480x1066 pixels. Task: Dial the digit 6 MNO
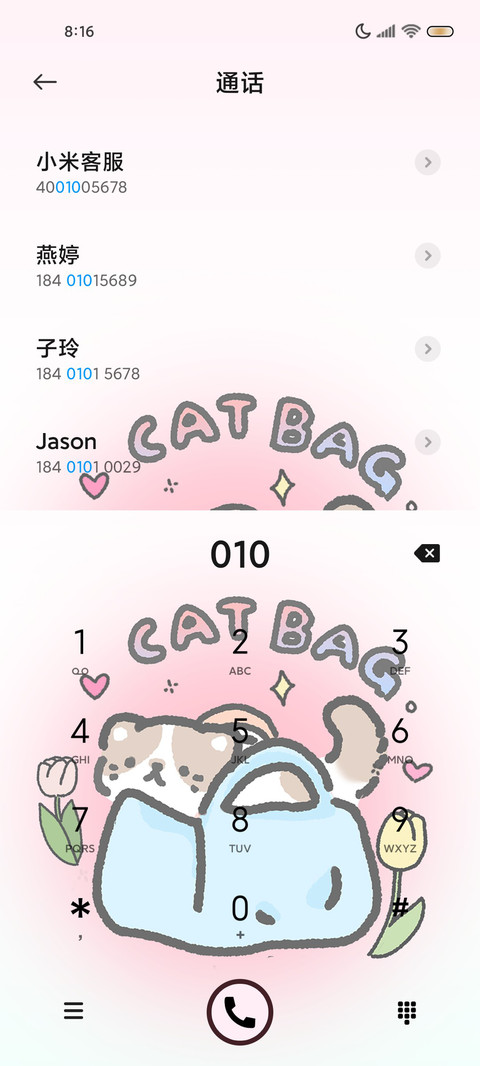coord(400,740)
